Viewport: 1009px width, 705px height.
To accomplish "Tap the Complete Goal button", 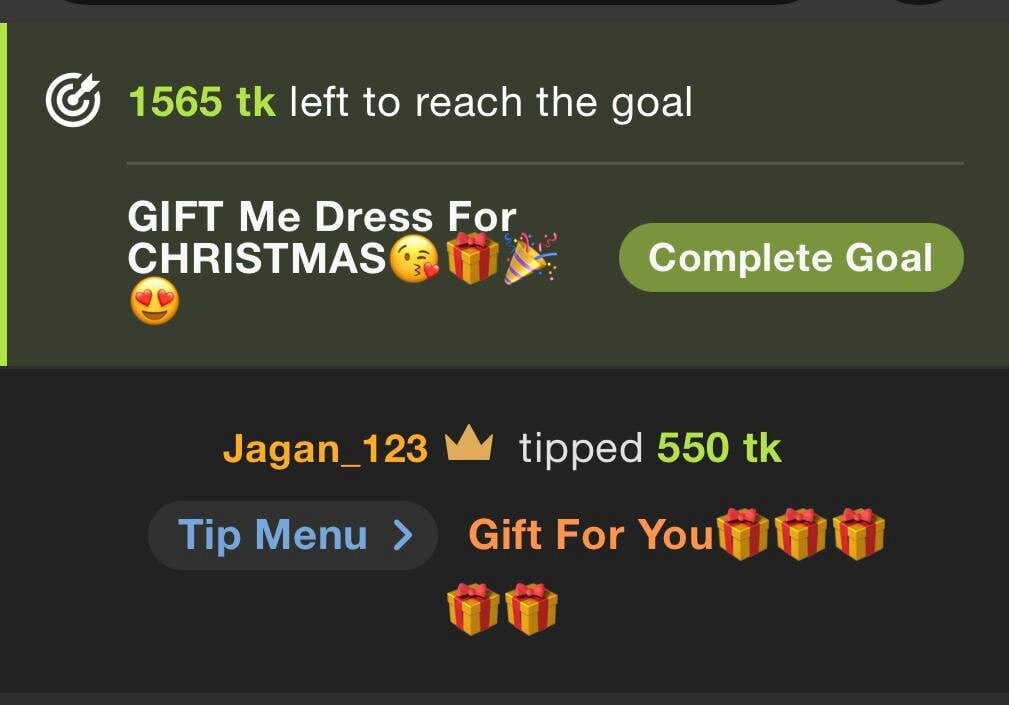I will point(791,258).
